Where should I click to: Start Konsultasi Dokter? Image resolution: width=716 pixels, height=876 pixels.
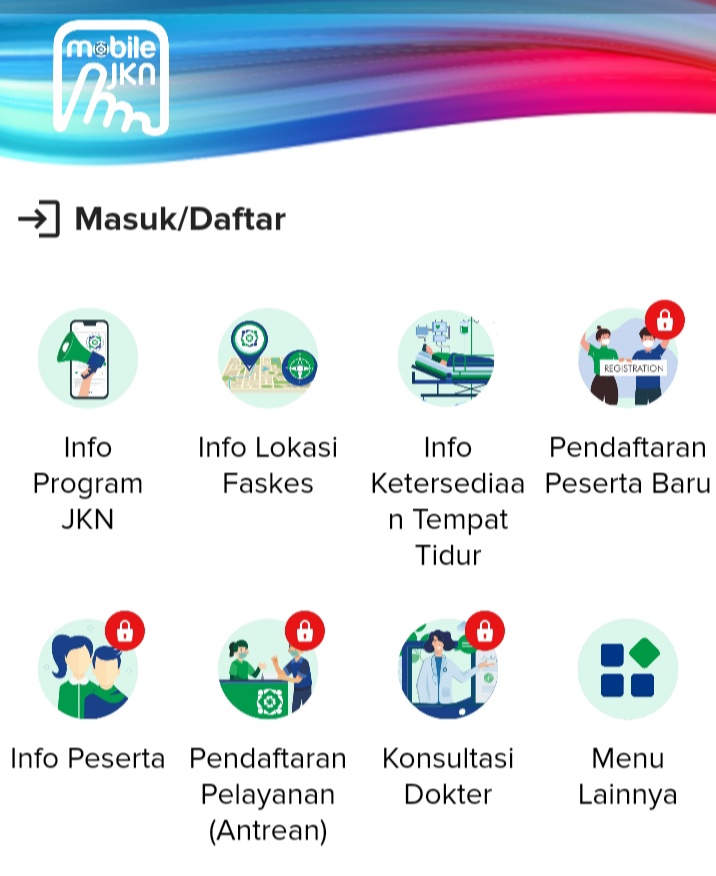447,669
